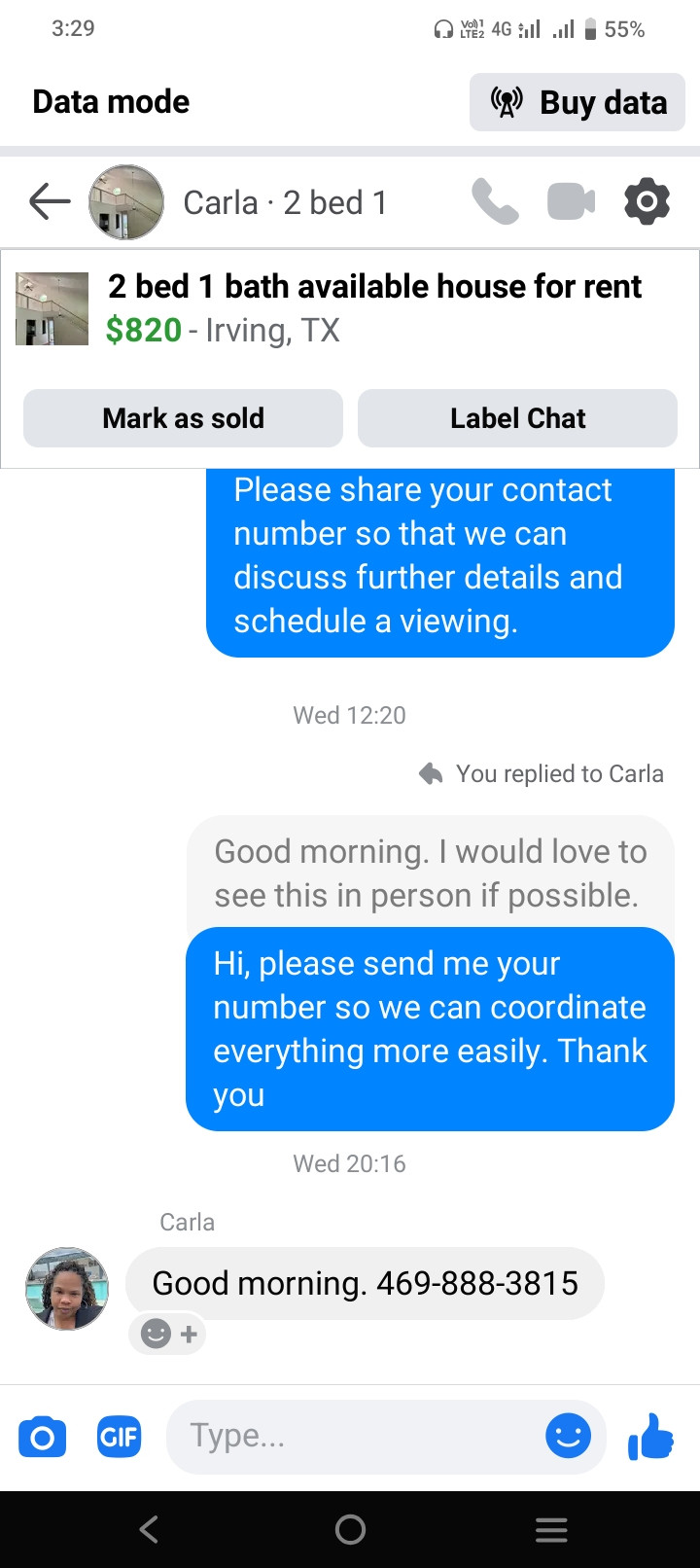700x1568 pixels.
Task: Tap the system home button
Action: click(x=350, y=1530)
